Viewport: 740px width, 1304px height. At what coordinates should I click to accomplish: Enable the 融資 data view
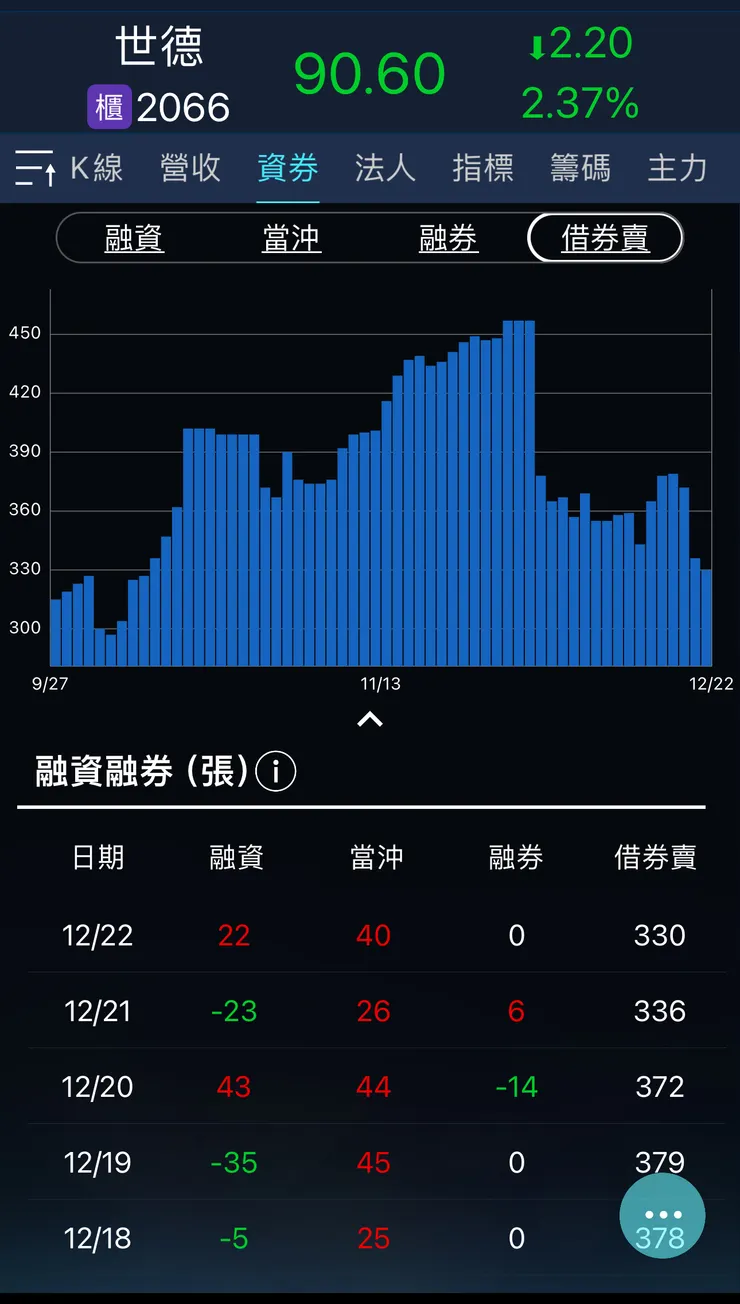point(134,237)
